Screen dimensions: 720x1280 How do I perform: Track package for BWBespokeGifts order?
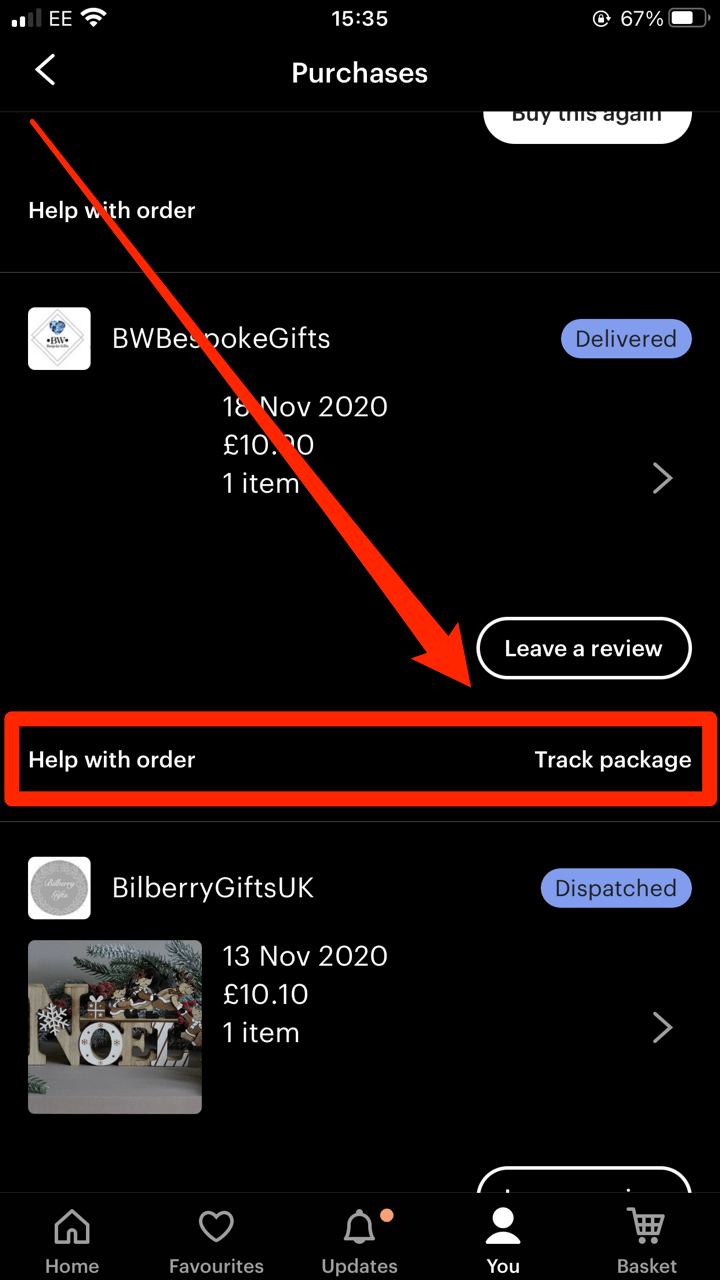pos(612,759)
